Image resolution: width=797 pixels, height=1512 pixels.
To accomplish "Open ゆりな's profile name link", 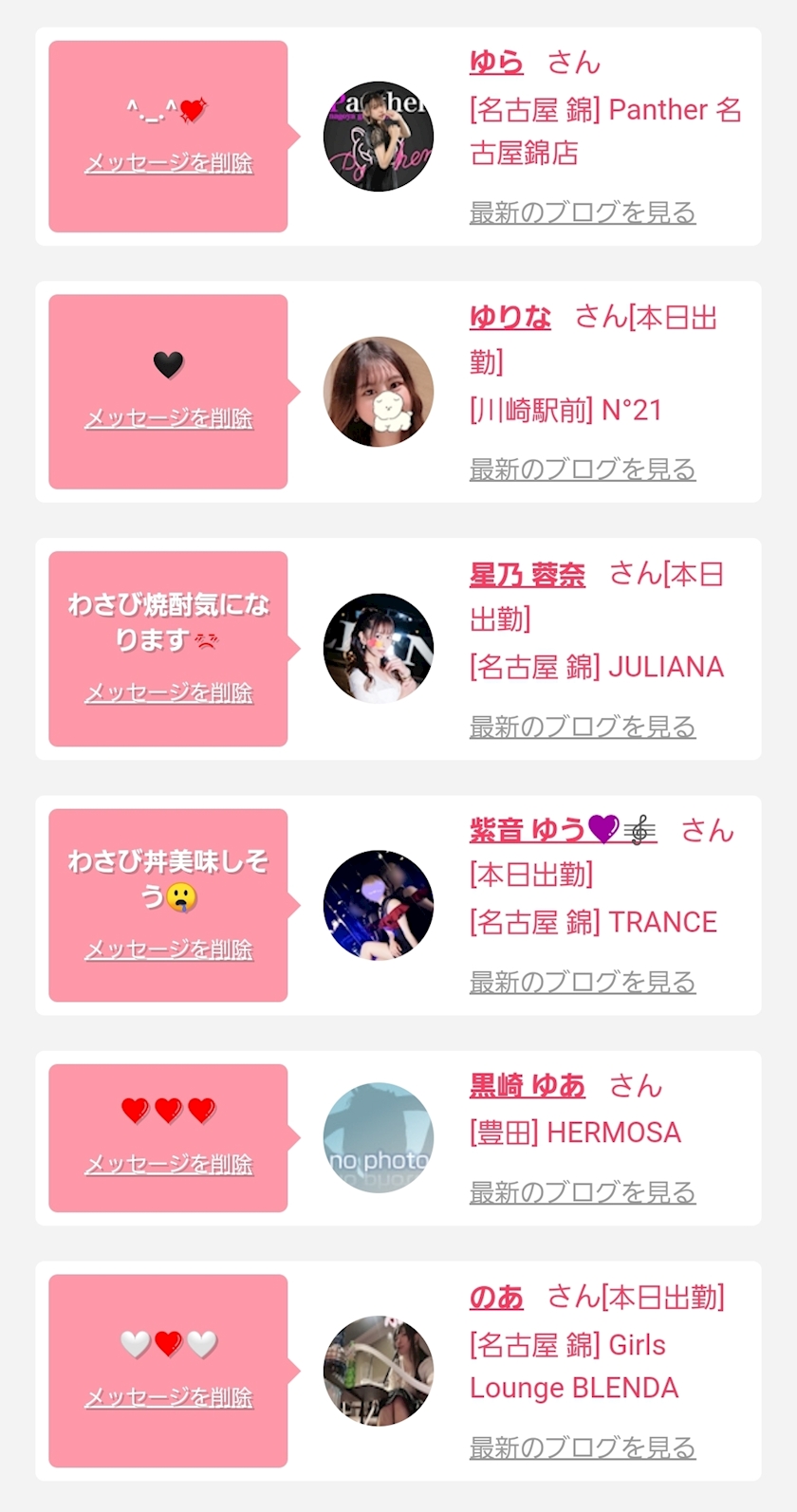I will [510, 317].
